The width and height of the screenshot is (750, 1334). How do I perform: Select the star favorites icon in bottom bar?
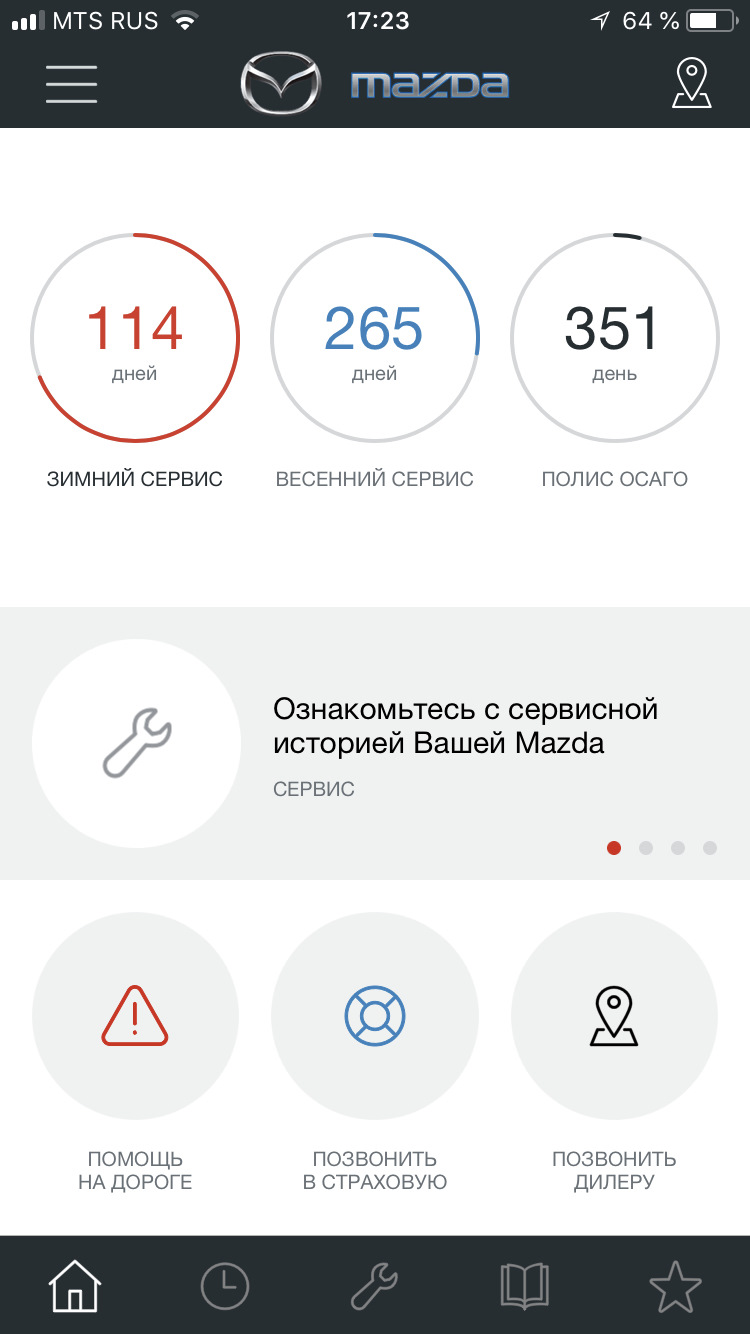point(675,1286)
